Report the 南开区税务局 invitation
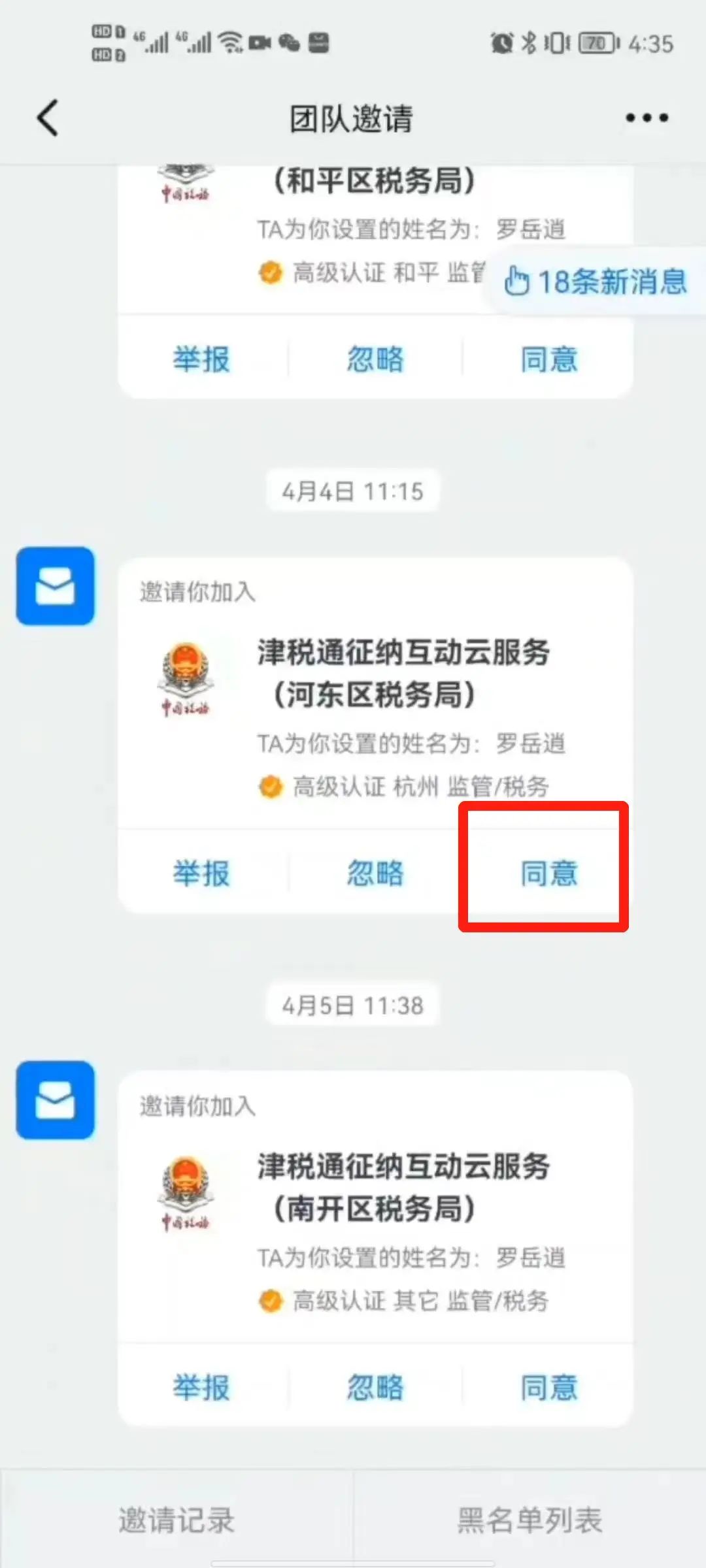The image size is (706, 1568). coord(201,1388)
